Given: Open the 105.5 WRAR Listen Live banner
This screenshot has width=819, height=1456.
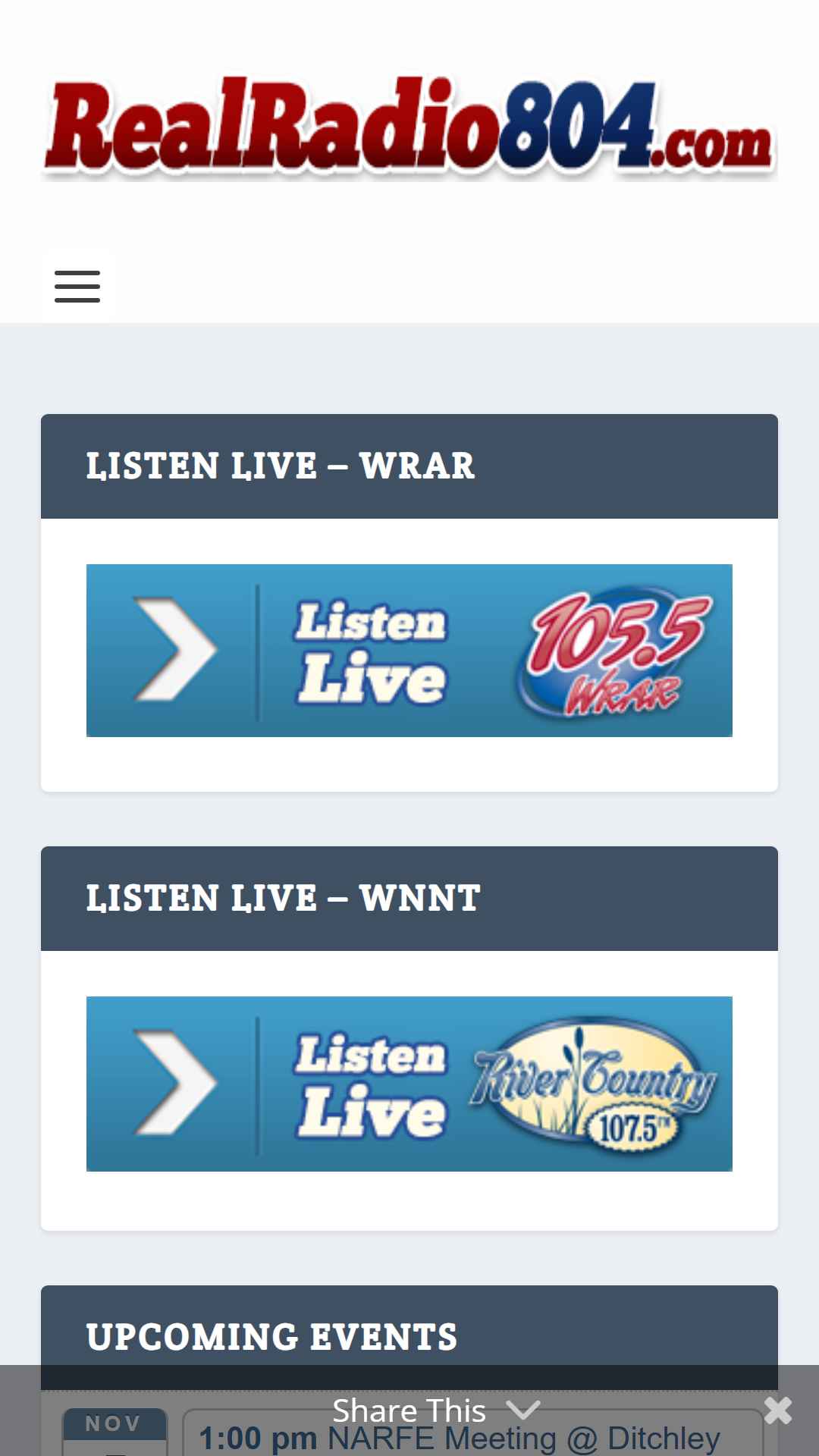Looking at the screenshot, I should tap(409, 651).
